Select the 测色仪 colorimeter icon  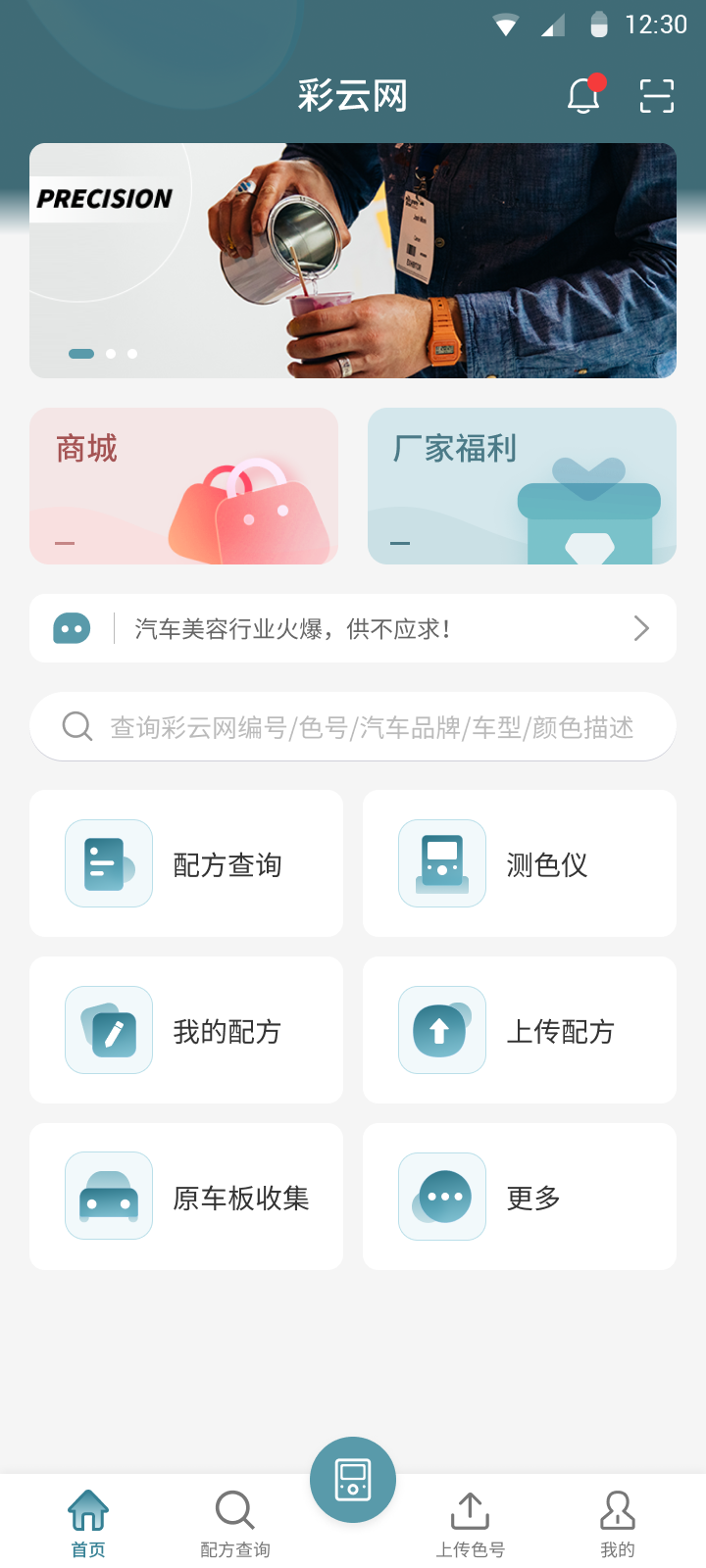440,863
